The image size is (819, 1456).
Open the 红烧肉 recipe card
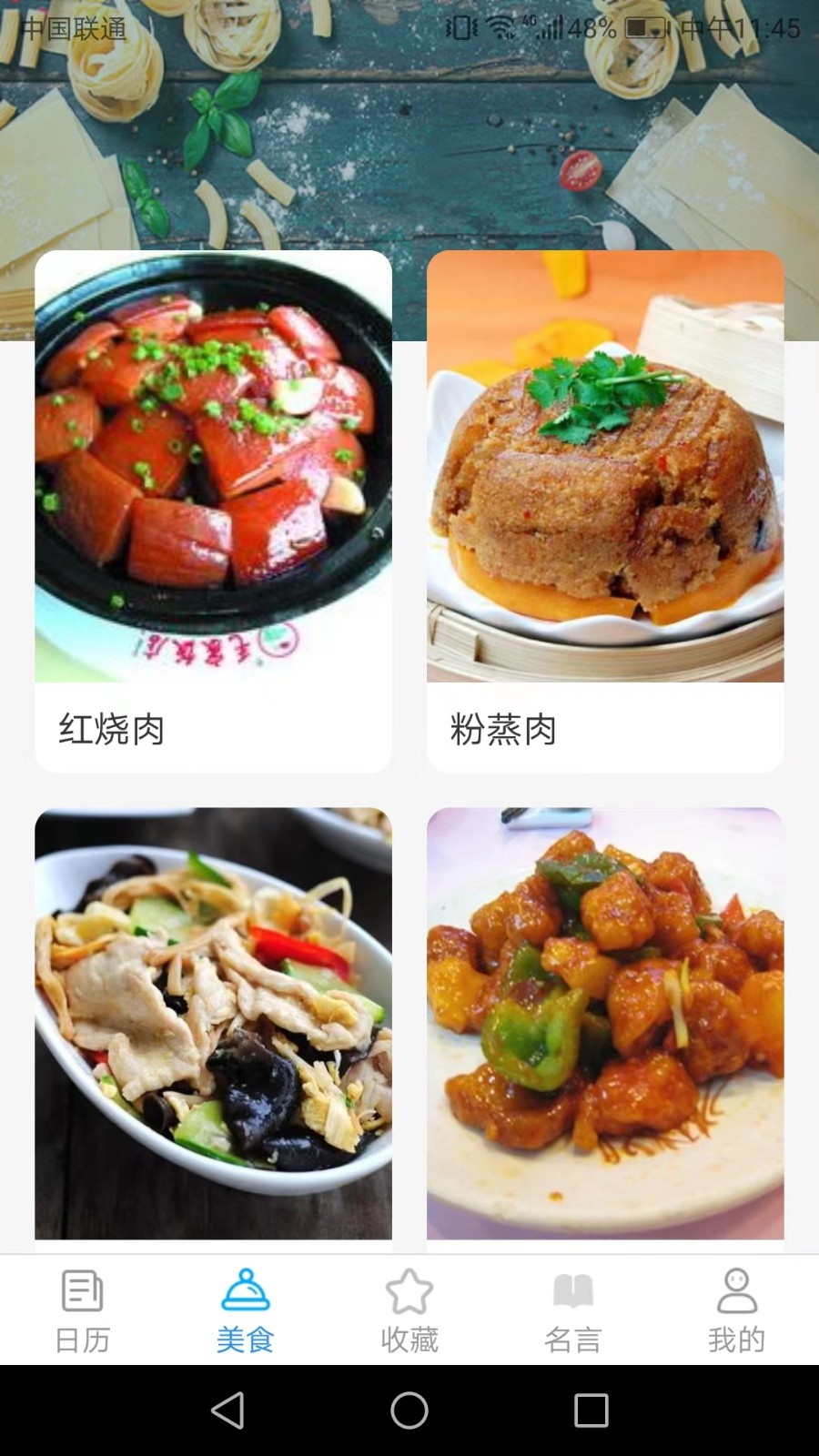(213, 510)
